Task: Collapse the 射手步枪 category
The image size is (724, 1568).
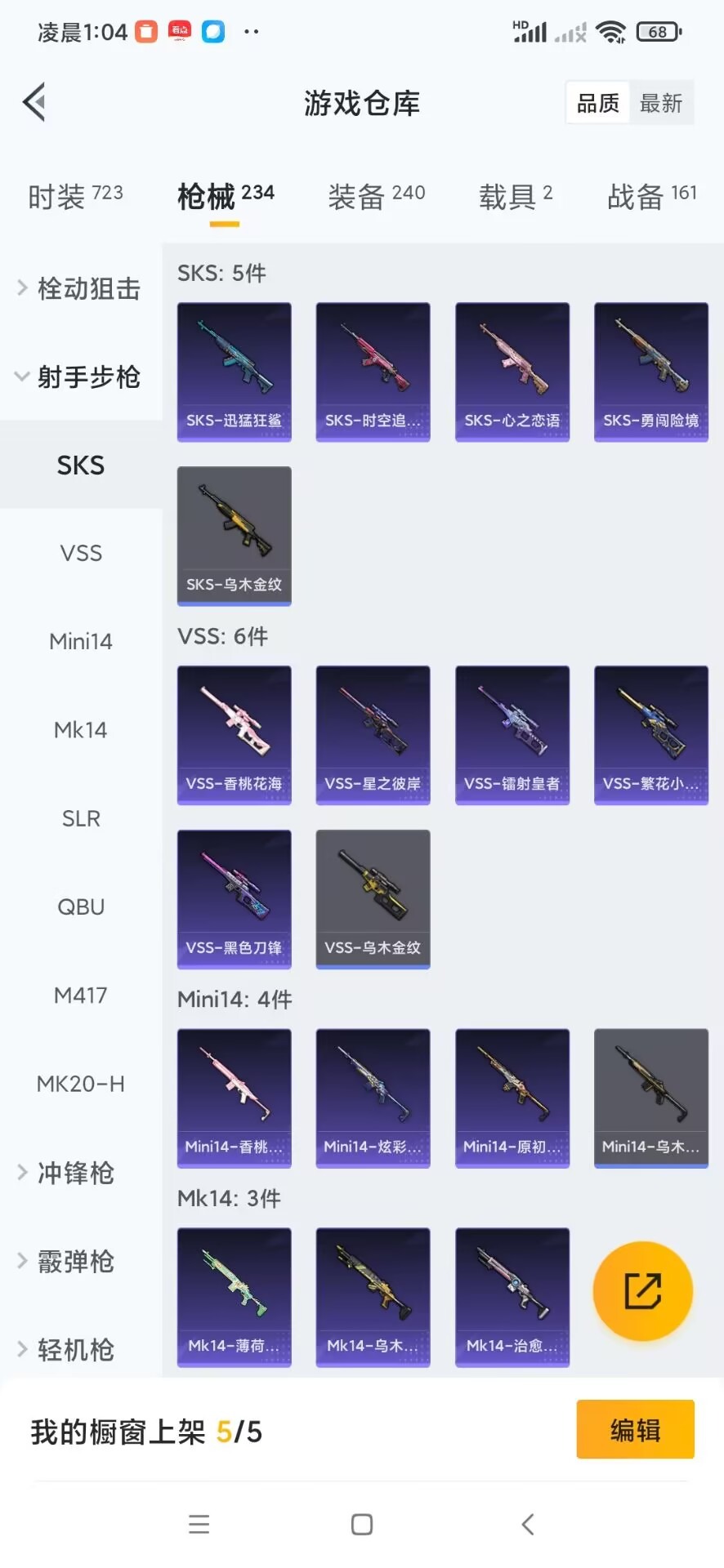Action: (80, 376)
